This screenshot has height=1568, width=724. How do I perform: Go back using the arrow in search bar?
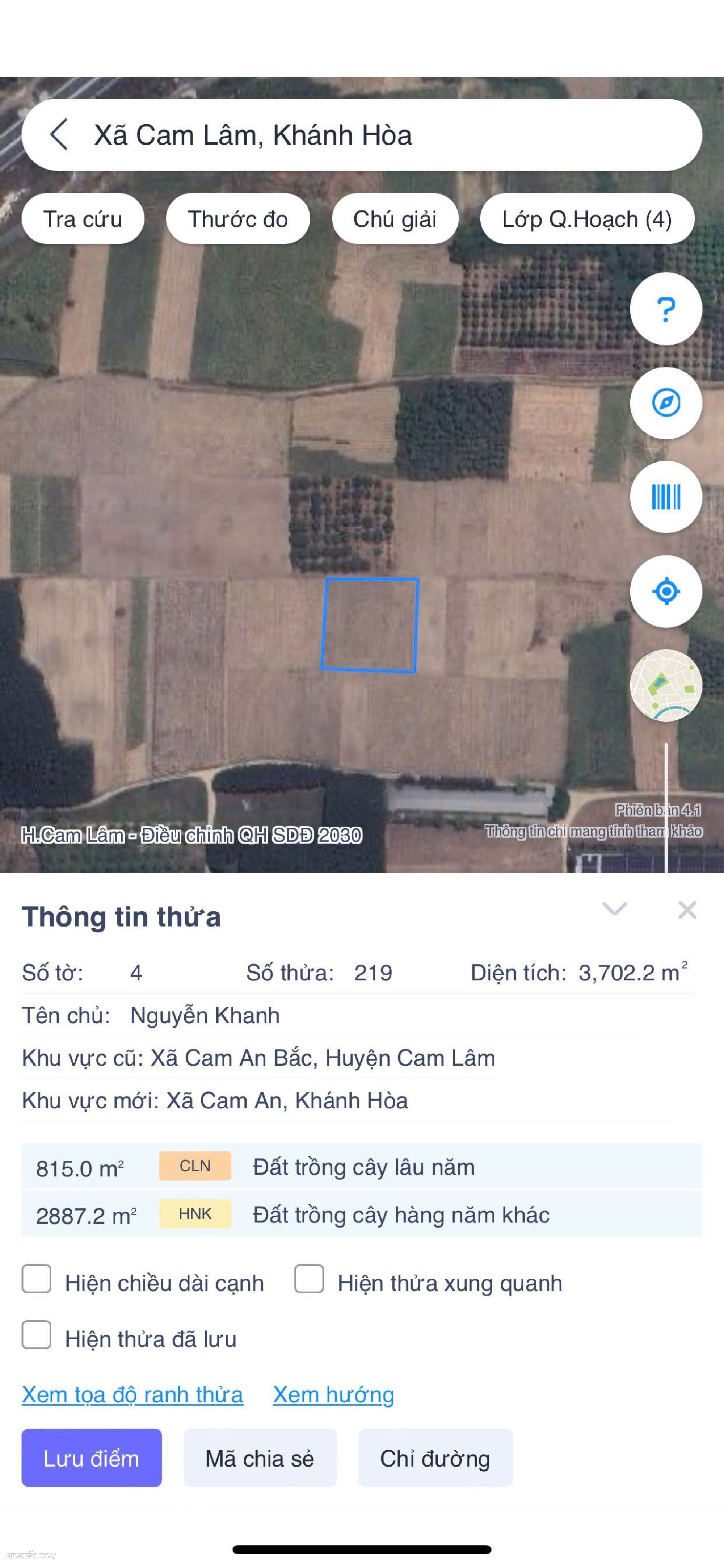[59, 134]
